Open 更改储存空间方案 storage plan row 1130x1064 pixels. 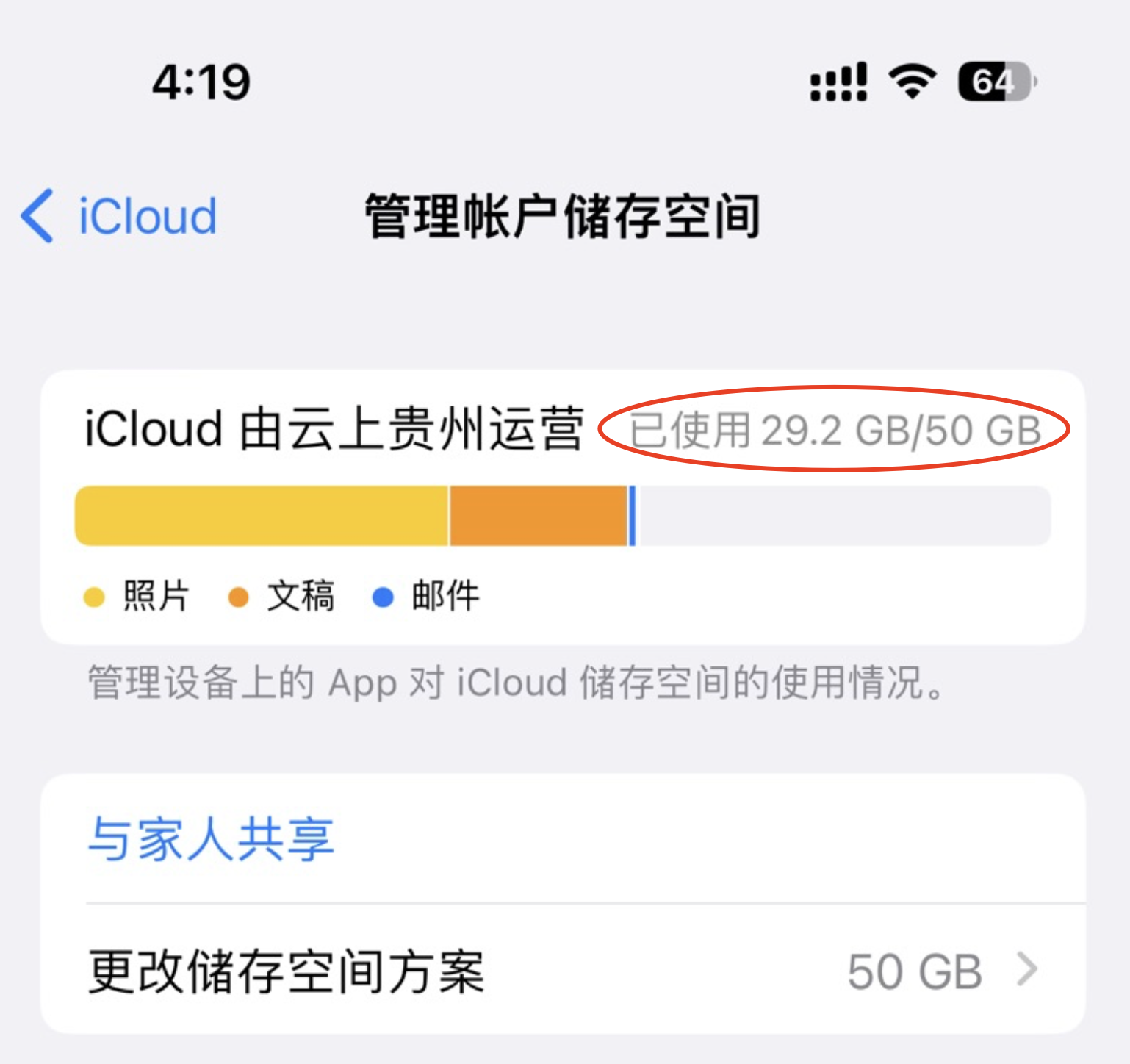(562, 971)
